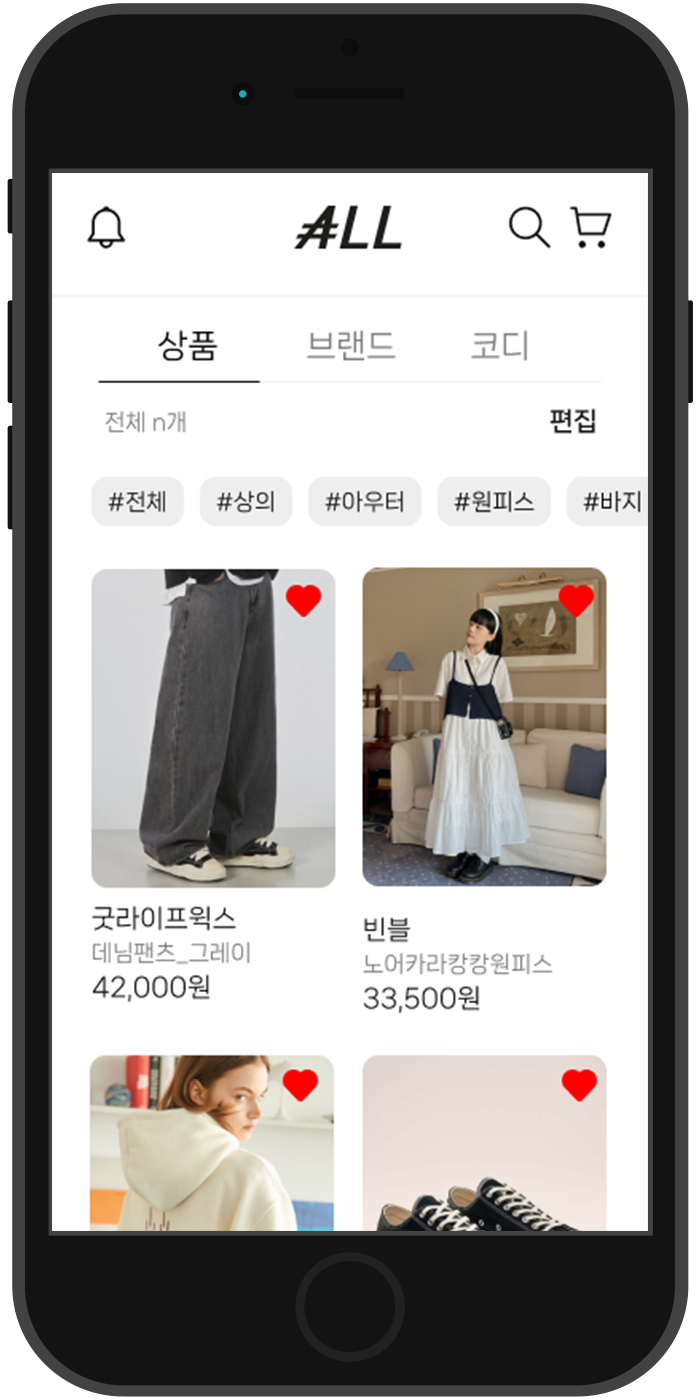Open the shopping cart

(590, 228)
